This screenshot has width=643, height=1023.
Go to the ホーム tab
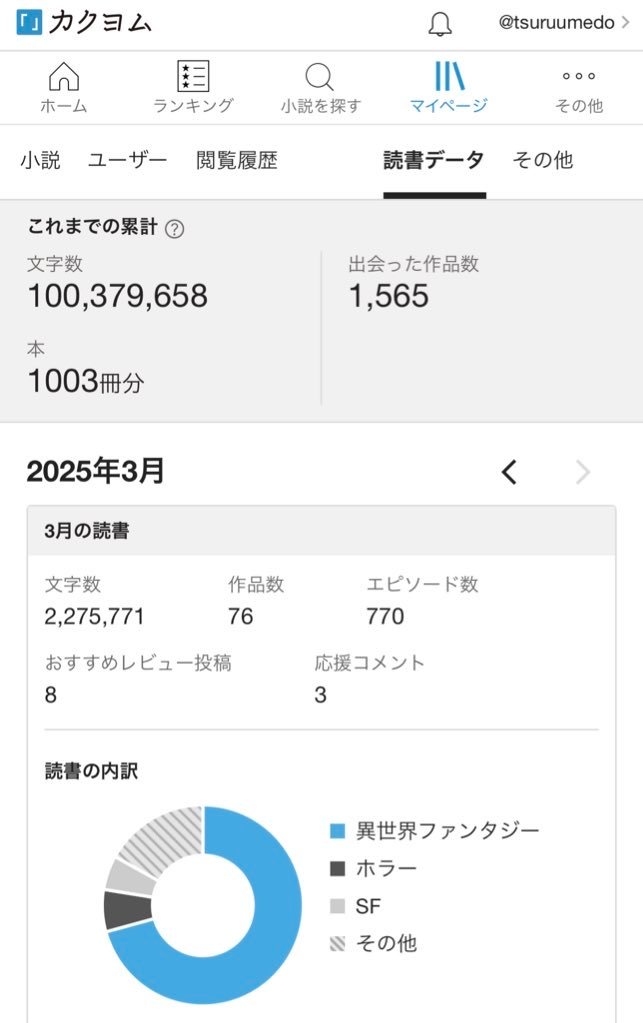pos(64,87)
